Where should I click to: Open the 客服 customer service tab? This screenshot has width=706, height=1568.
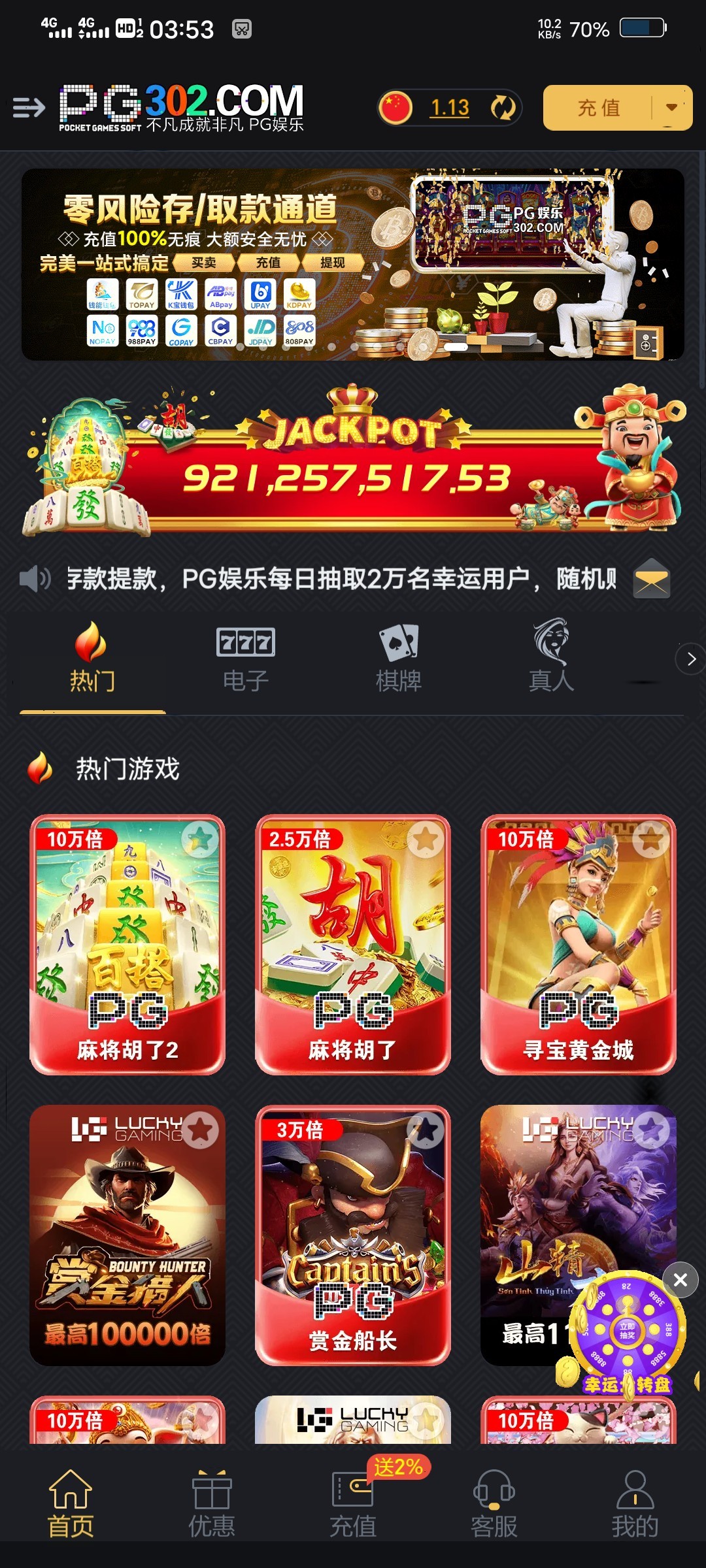pos(494,1503)
